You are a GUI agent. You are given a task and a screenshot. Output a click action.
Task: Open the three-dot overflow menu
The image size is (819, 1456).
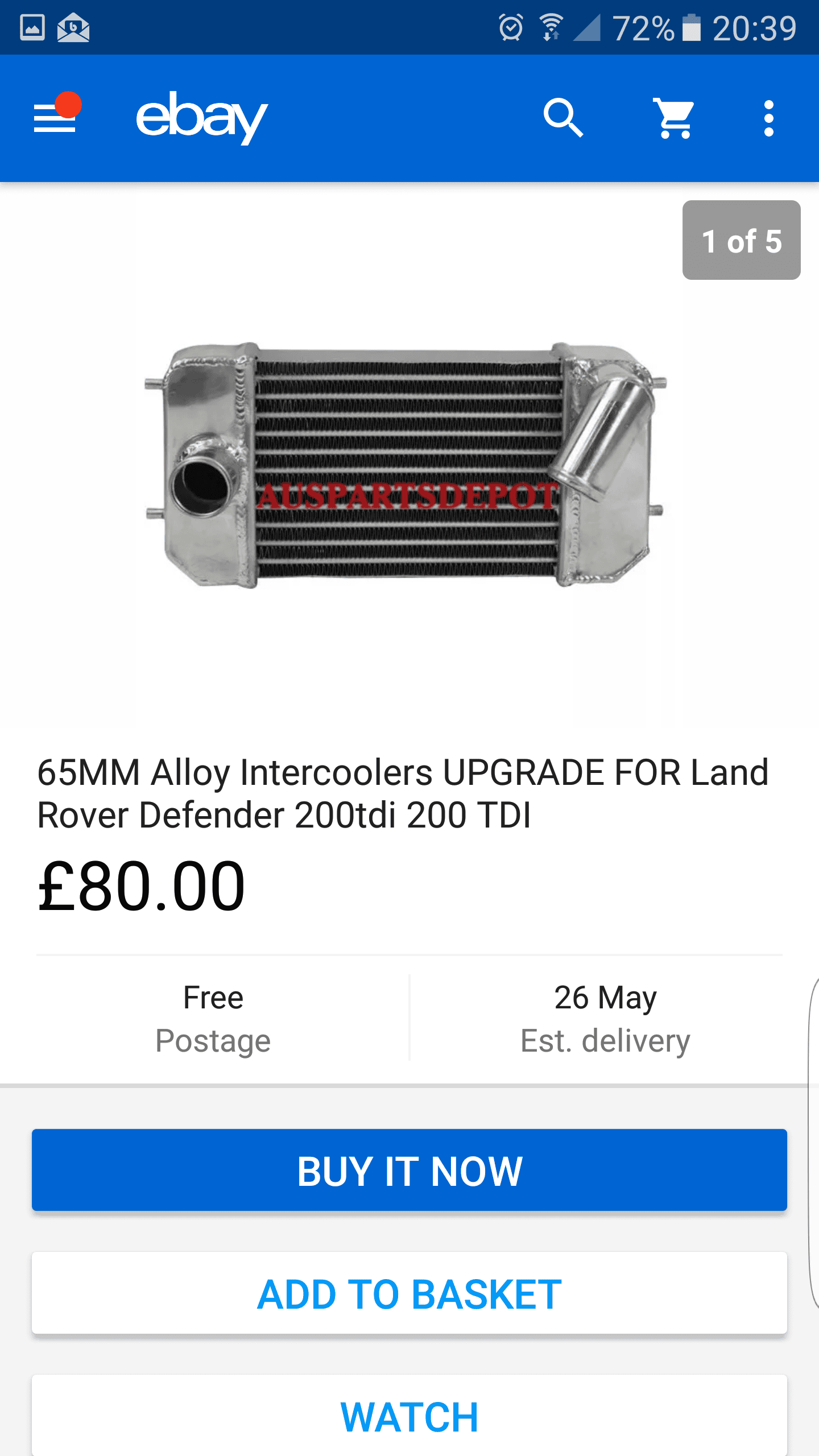point(769,118)
